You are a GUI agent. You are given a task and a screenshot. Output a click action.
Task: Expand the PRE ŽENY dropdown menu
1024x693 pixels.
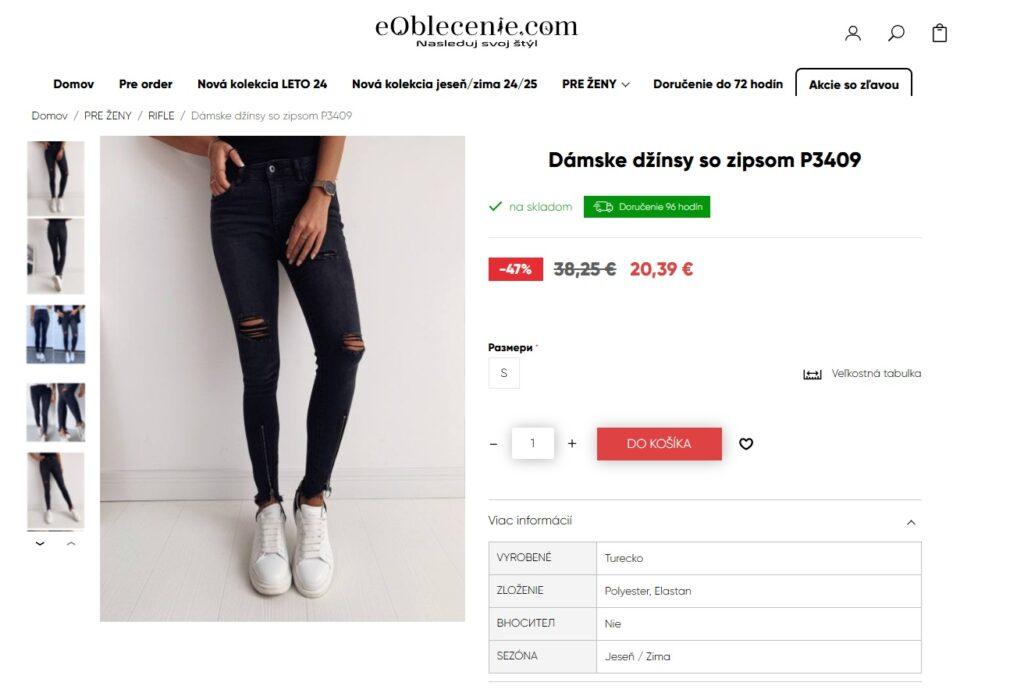595,84
